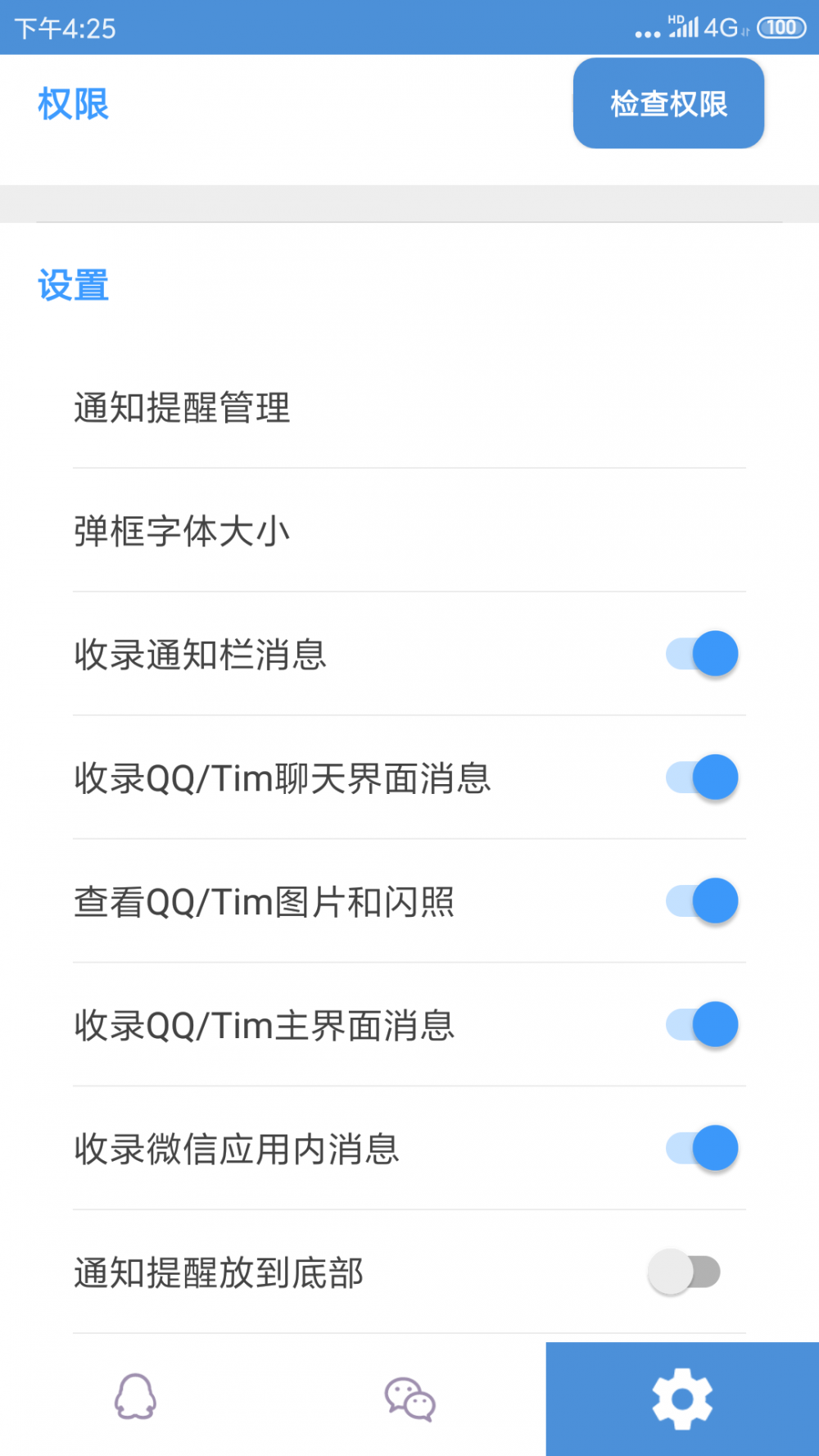The height and width of the screenshot is (1456, 819).
Task: Select the settings gear tab
Action: tap(682, 1398)
